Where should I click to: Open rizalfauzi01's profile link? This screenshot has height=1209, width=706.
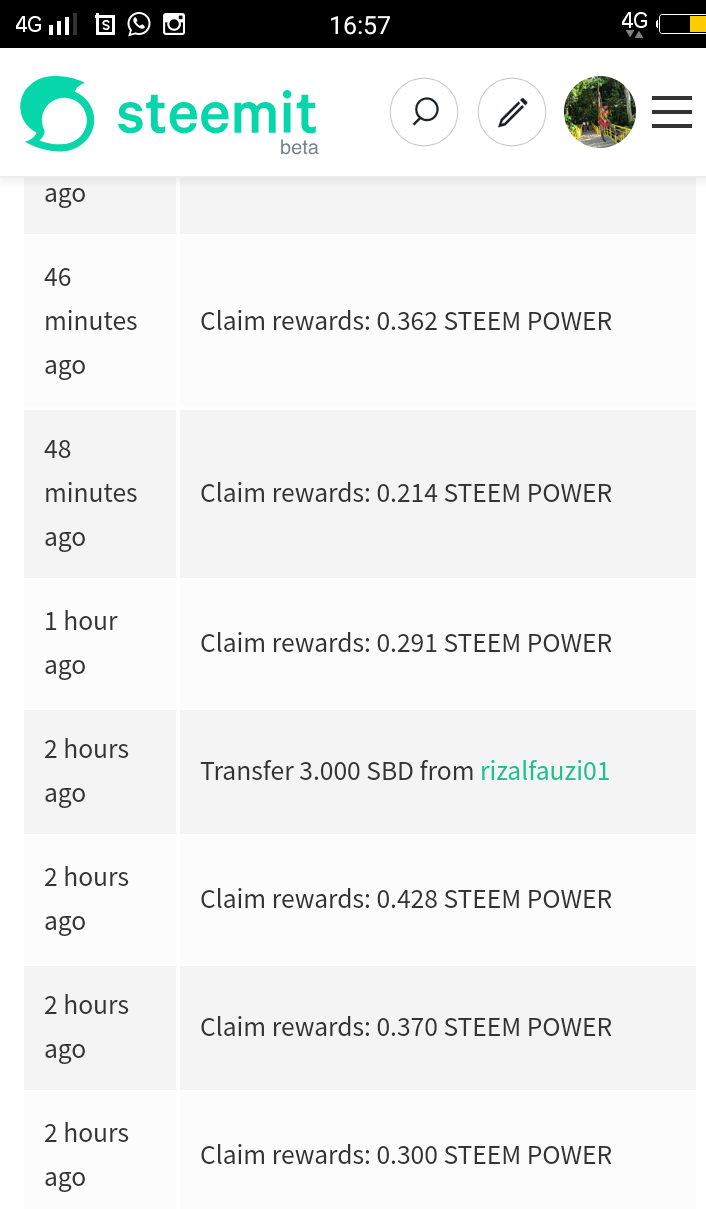point(545,771)
